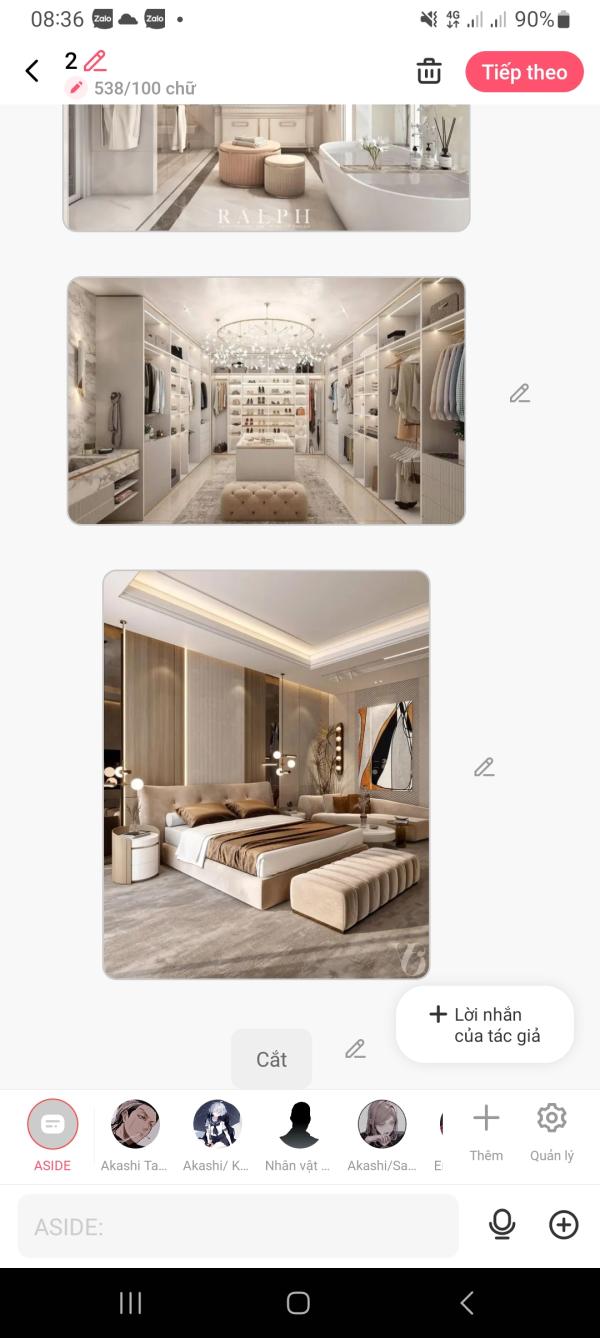This screenshot has width=600, height=1338.
Task: Tap the Cắt button
Action: point(271,1059)
